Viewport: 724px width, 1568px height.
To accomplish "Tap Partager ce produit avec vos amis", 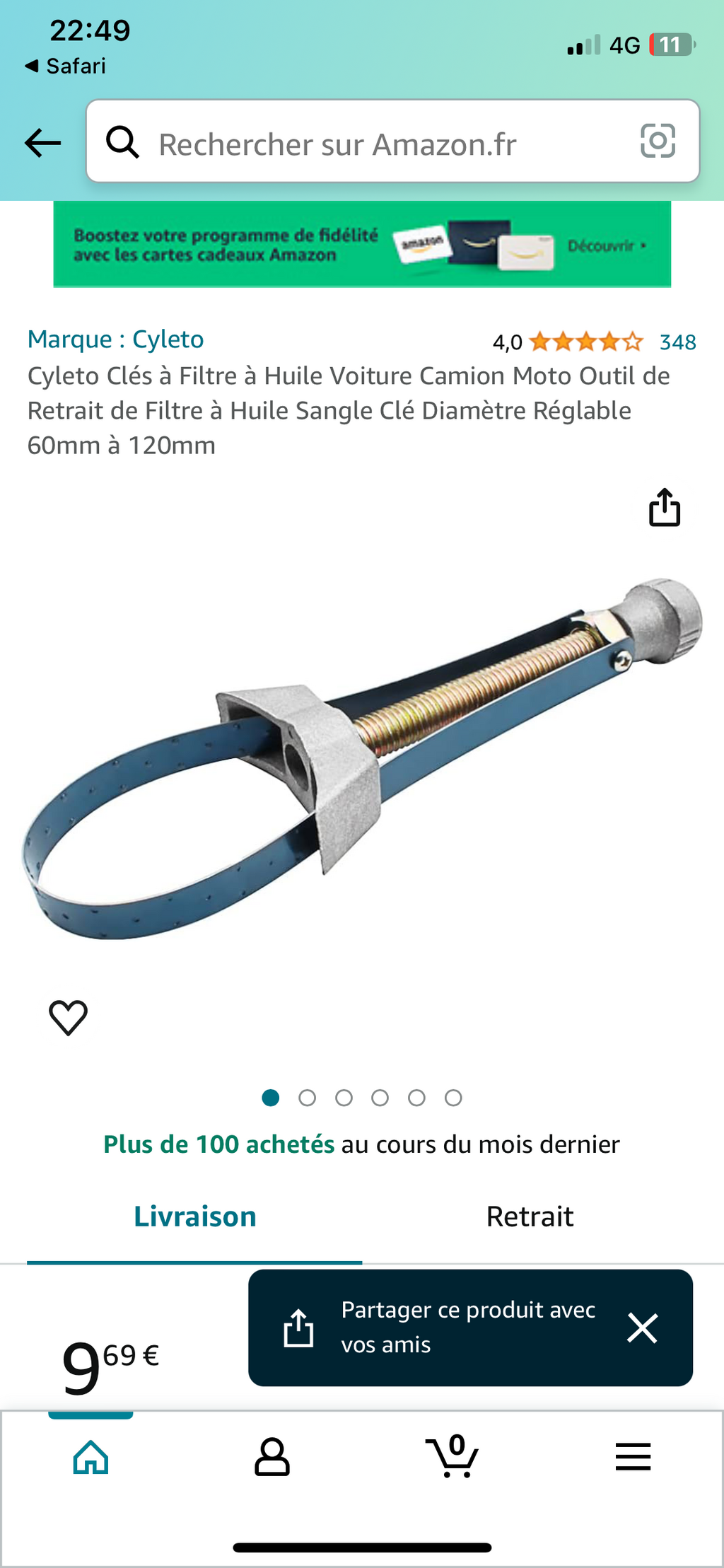I will point(468,1327).
